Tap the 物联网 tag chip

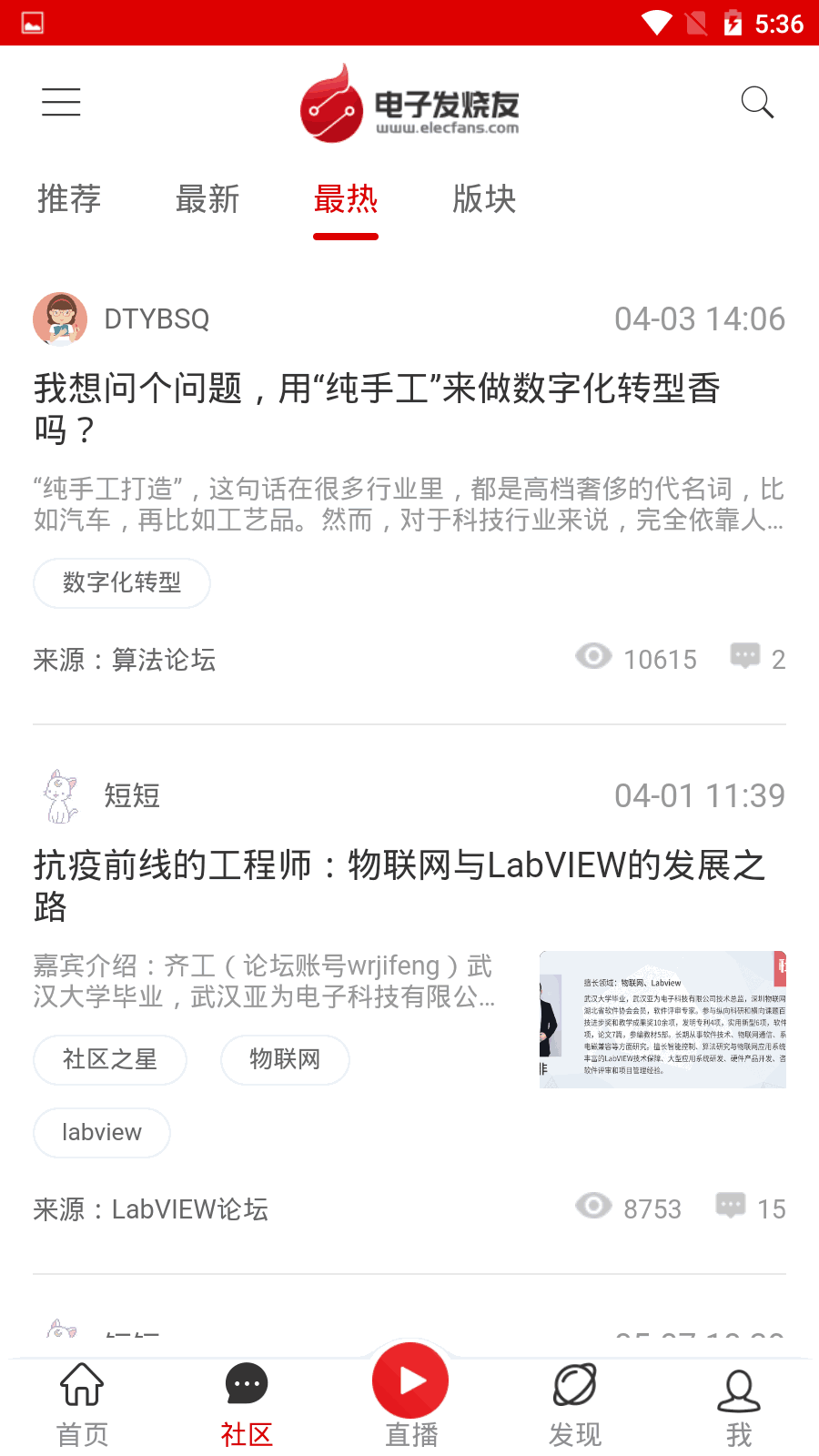[x=285, y=1059]
